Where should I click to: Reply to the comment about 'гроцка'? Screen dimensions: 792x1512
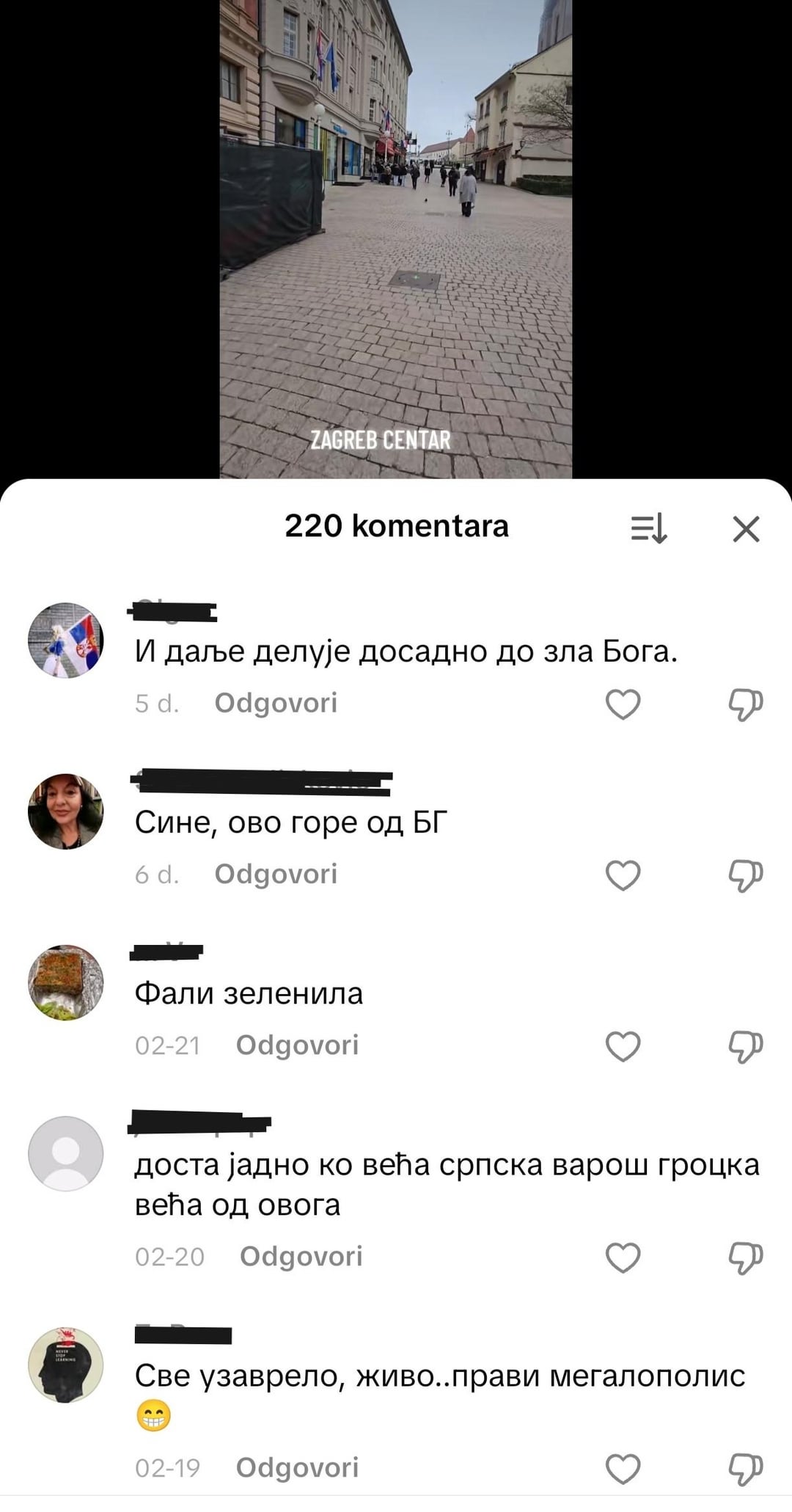click(301, 1256)
